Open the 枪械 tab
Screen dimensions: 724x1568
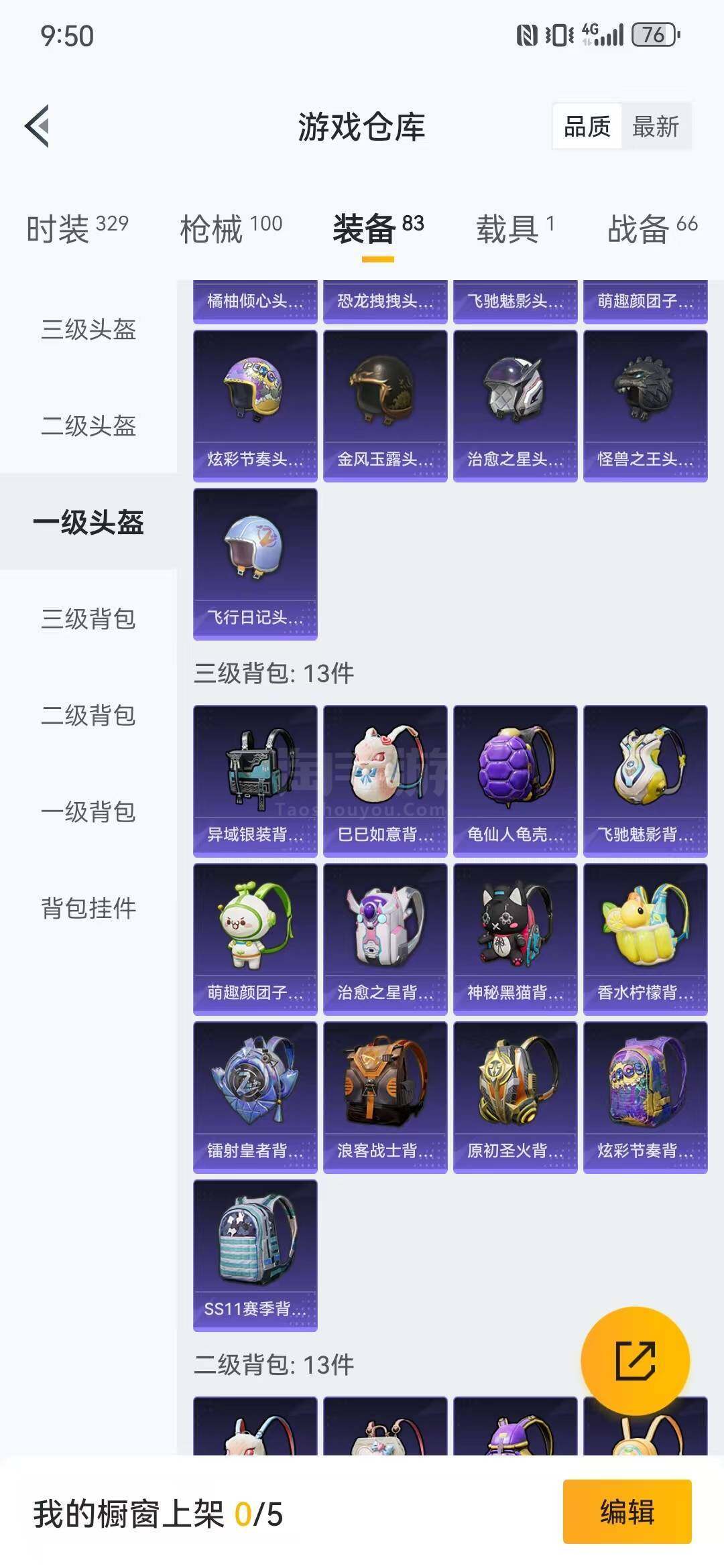(231, 228)
